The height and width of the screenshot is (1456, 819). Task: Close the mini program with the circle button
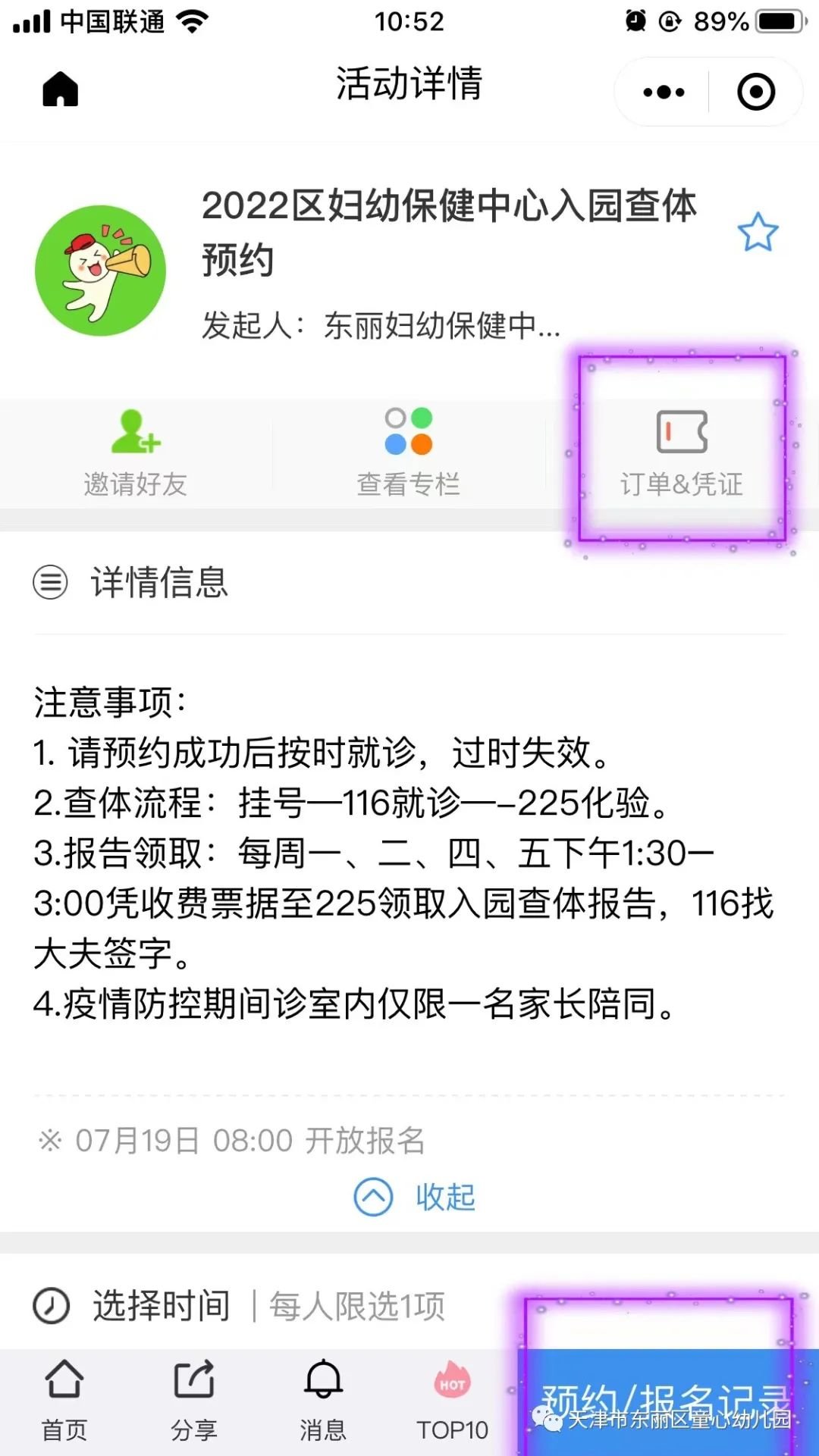coord(756,92)
